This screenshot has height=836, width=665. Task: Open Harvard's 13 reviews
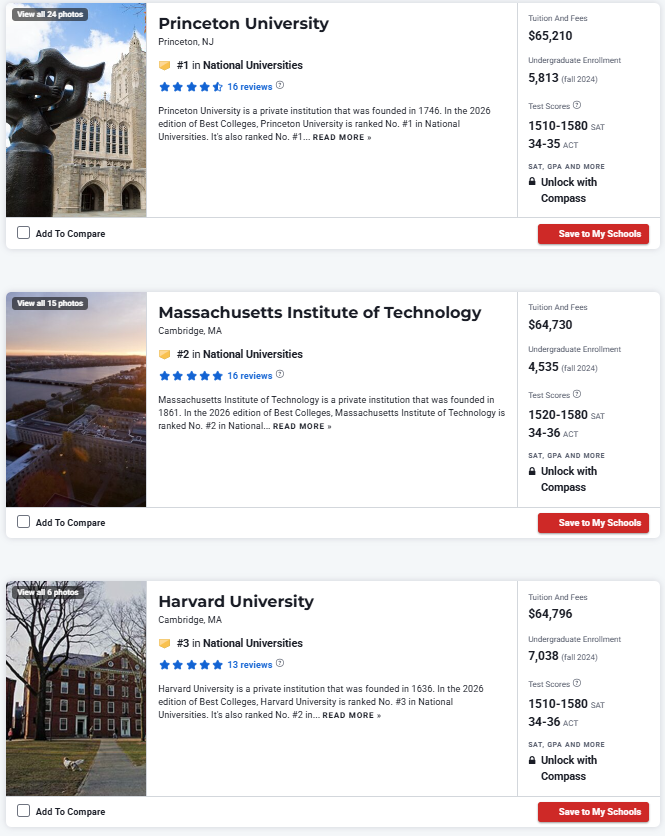tap(249, 665)
